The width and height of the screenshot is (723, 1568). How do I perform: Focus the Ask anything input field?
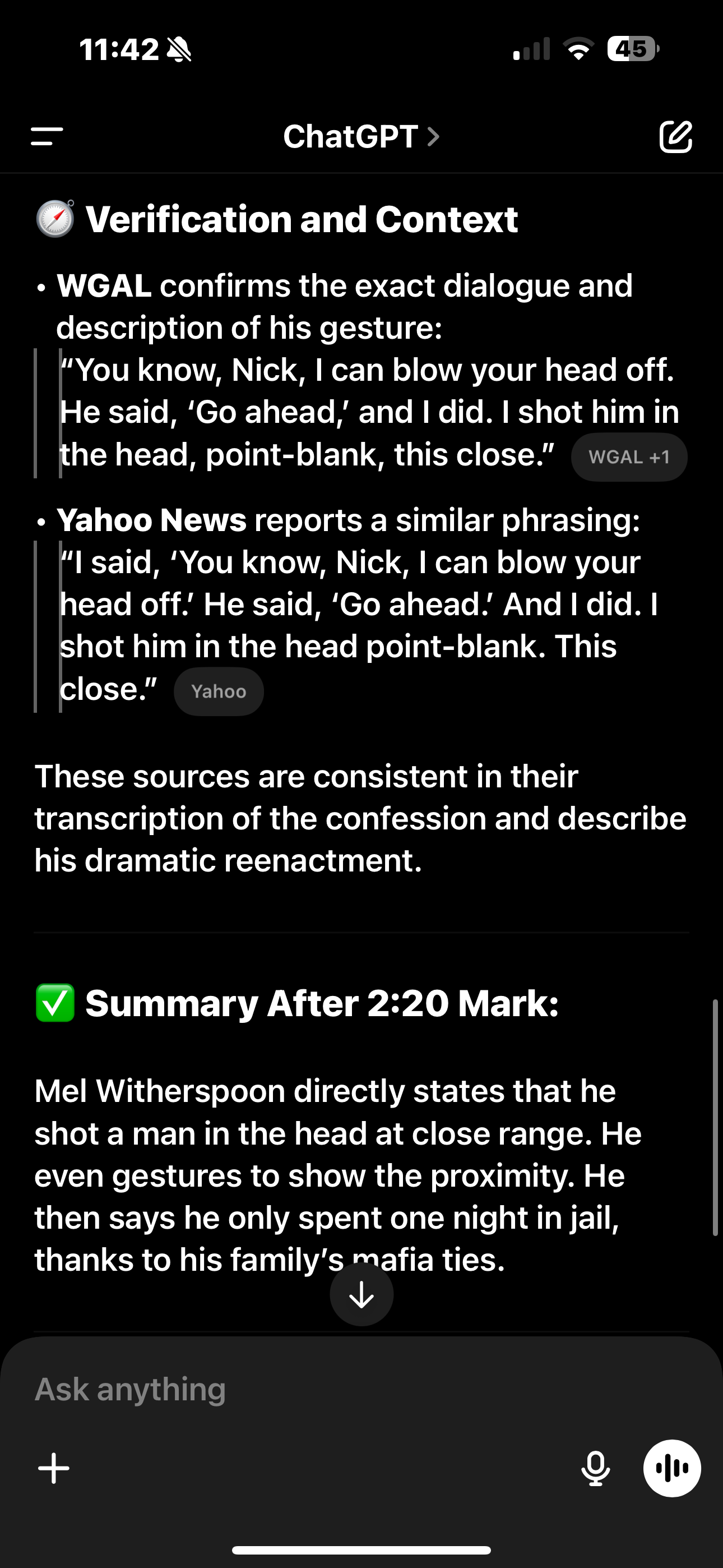click(304, 1390)
